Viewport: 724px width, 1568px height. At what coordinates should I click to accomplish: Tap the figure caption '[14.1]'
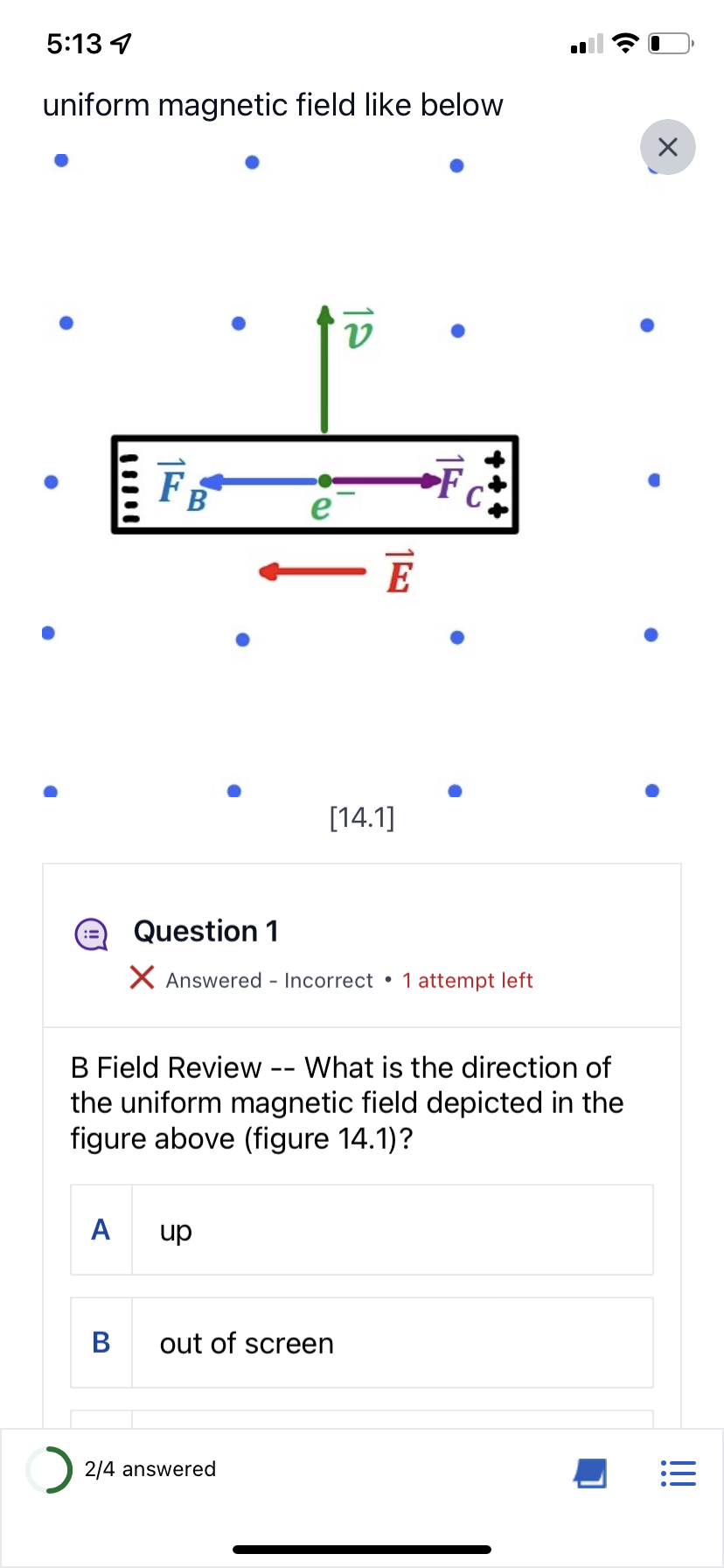(361, 817)
